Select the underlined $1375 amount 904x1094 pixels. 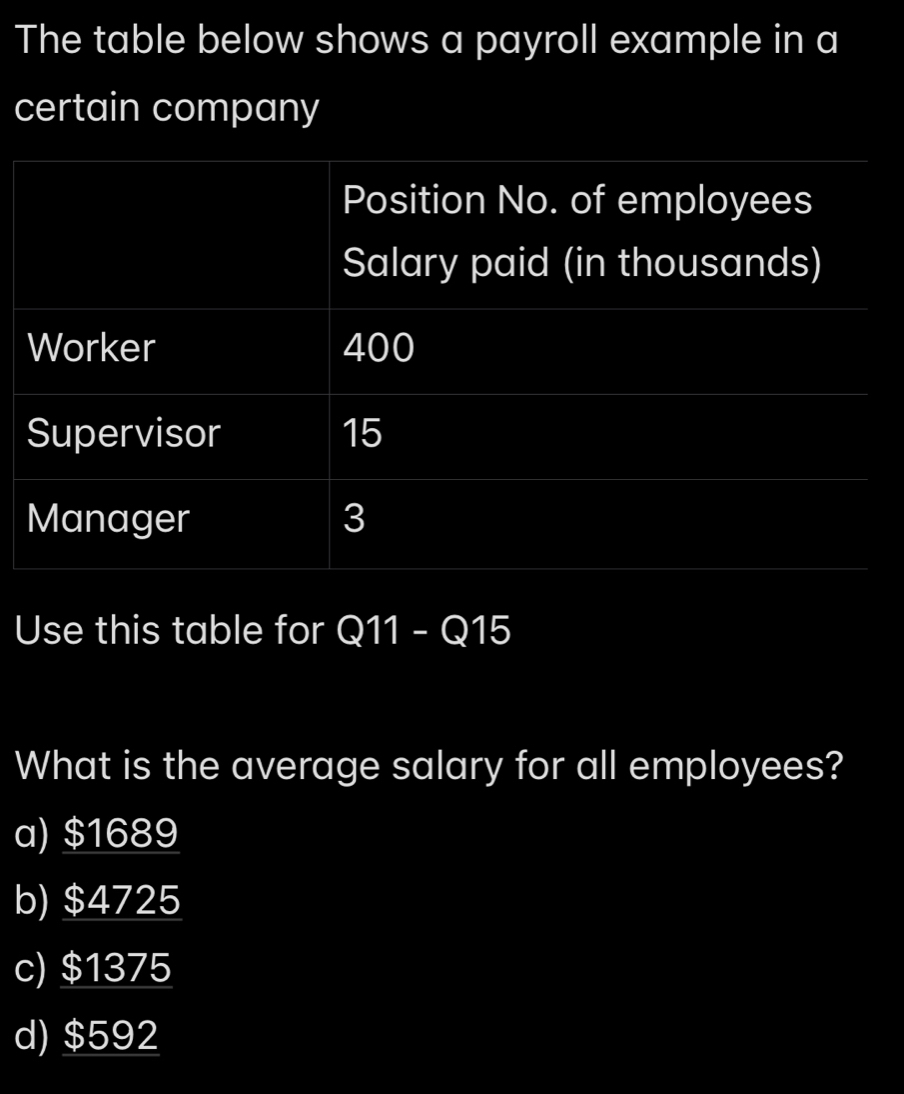pyautogui.click(x=117, y=968)
